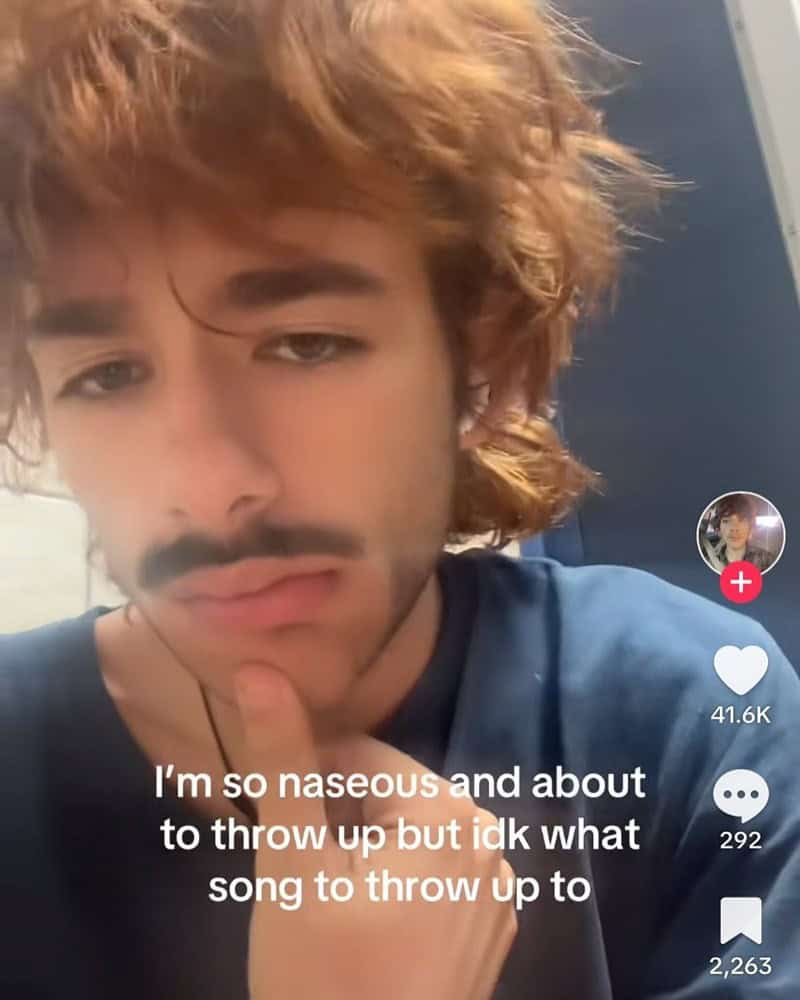Open the creator's profile picture
The width and height of the screenshot is (800, 1000).
(x=740, y=533)
